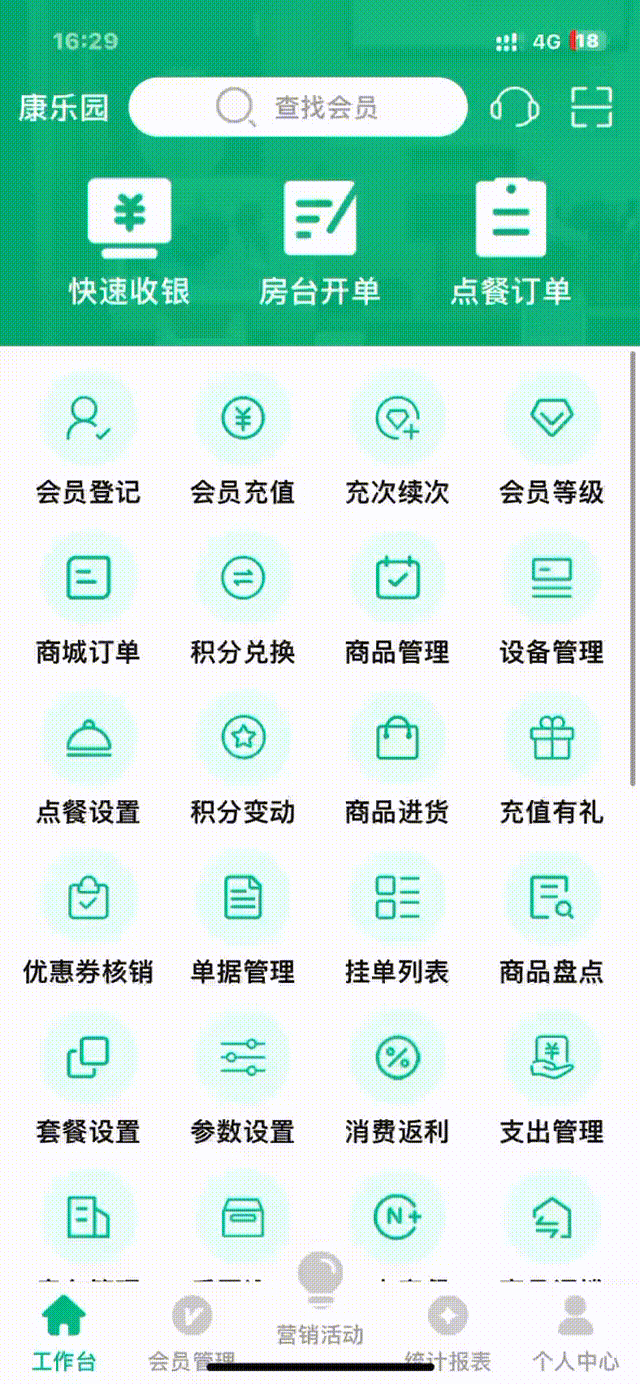Tap the 查找会员 search box
This screenshot has height=1384, width=640.
(298, 107)
